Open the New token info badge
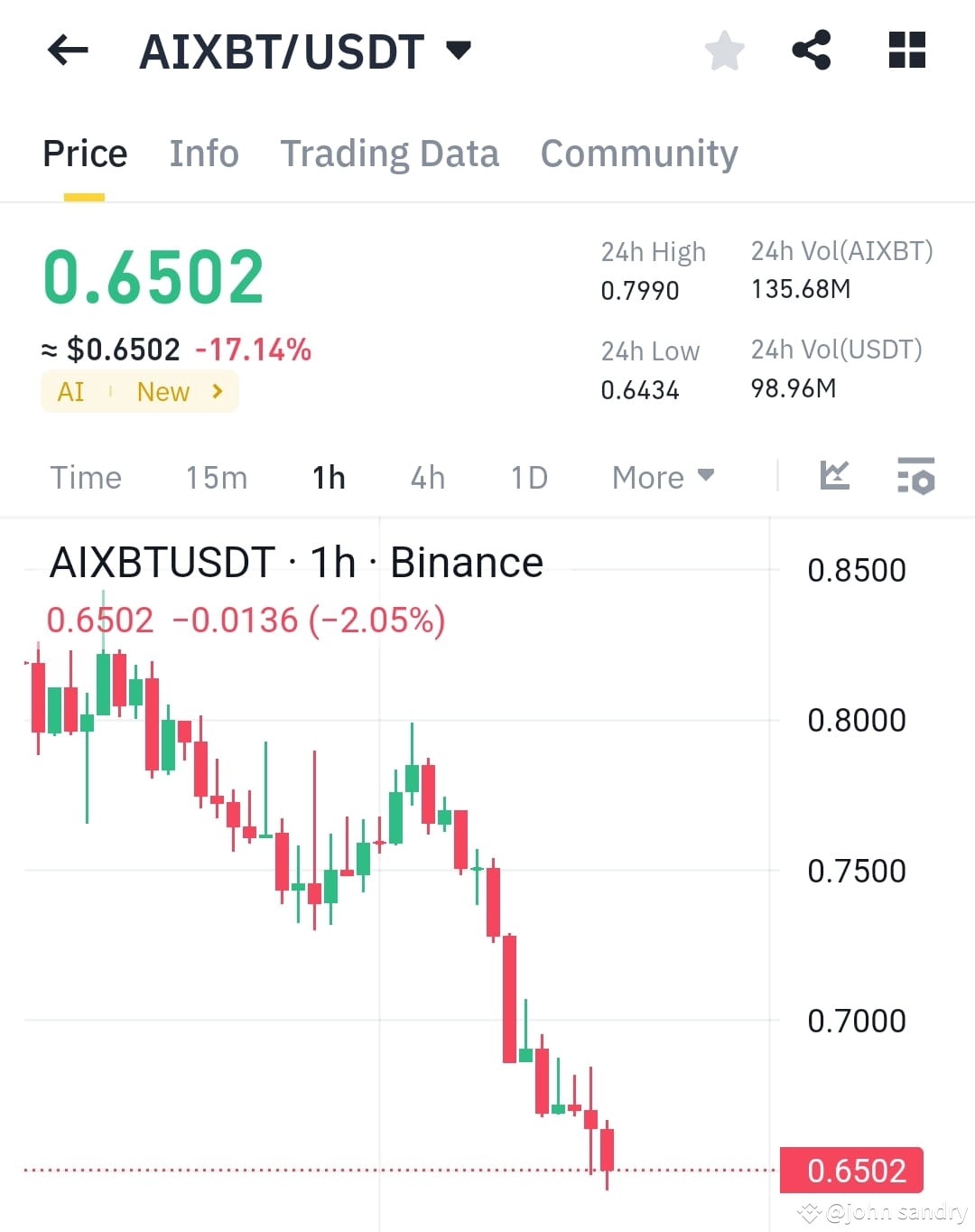Screen dimensions: 975x1232 point(162,391)
